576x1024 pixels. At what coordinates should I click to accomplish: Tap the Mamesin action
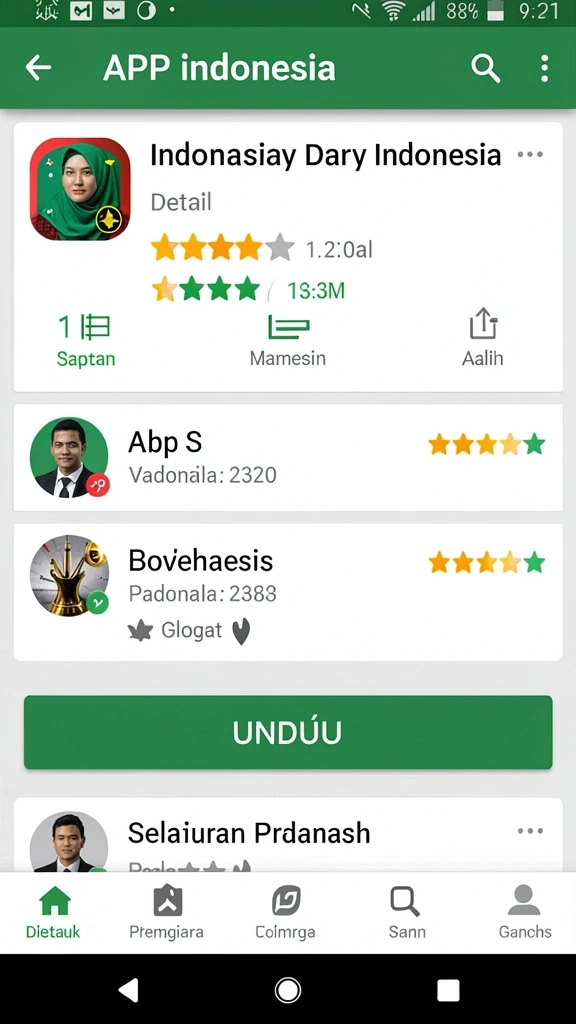[x=287, y=341]
